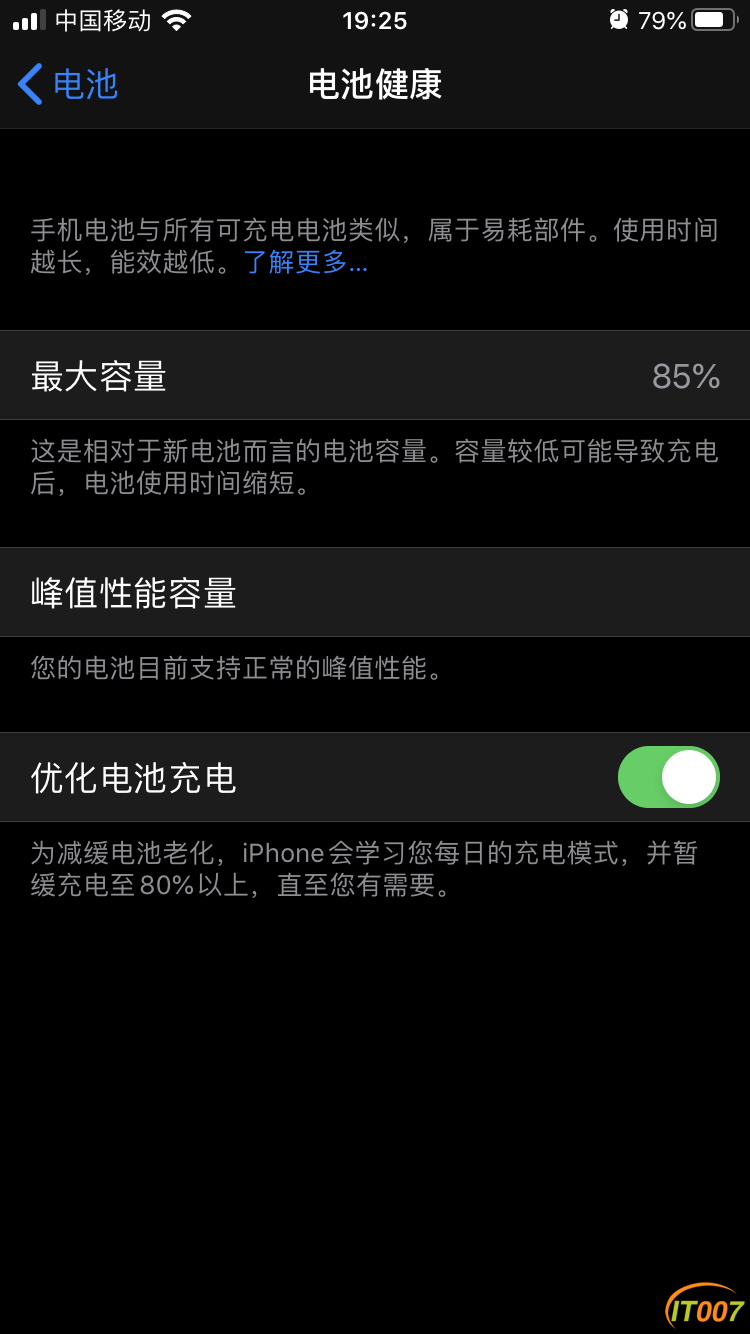
Task: Open the 了解更多 link
Action: pos(306,263)
